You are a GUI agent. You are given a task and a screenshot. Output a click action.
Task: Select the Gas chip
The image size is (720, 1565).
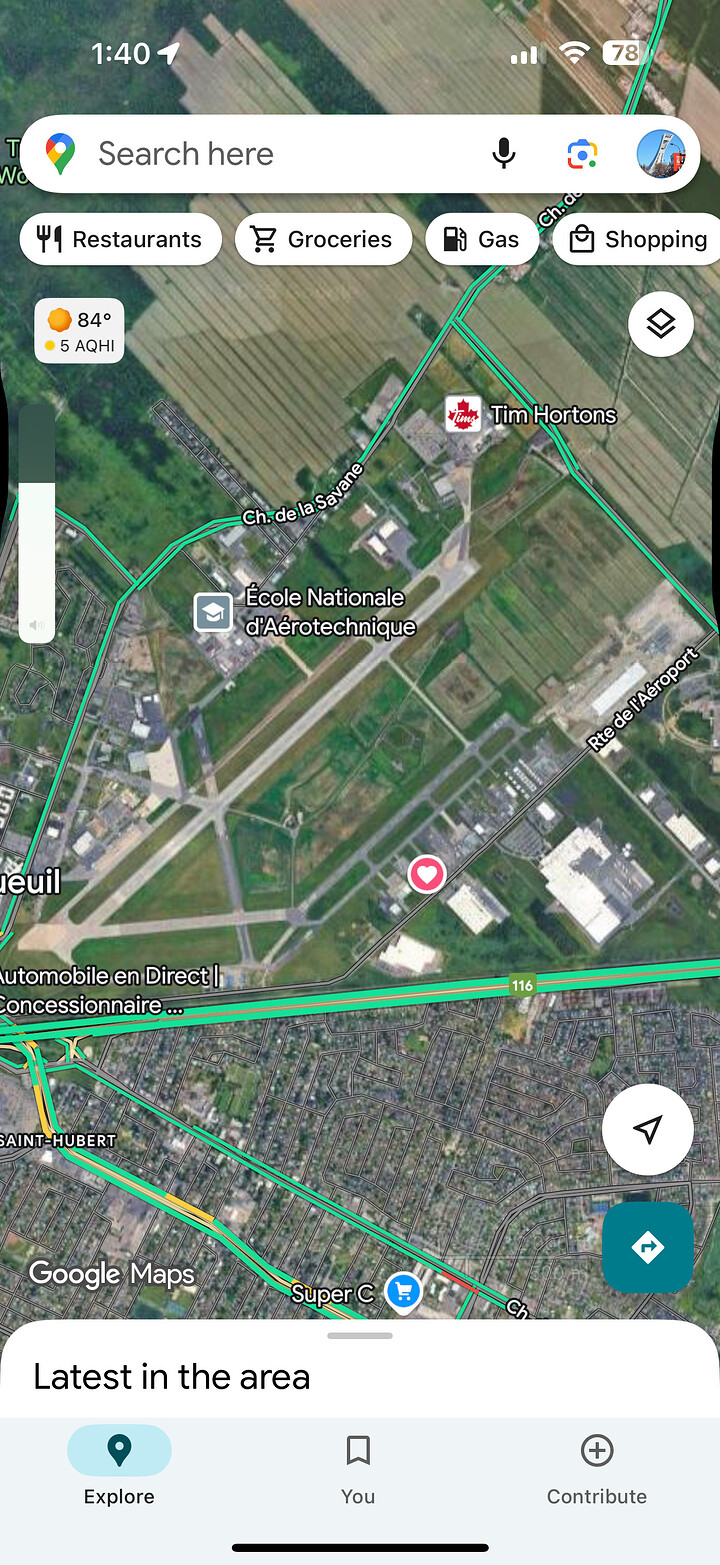point(481,240)
